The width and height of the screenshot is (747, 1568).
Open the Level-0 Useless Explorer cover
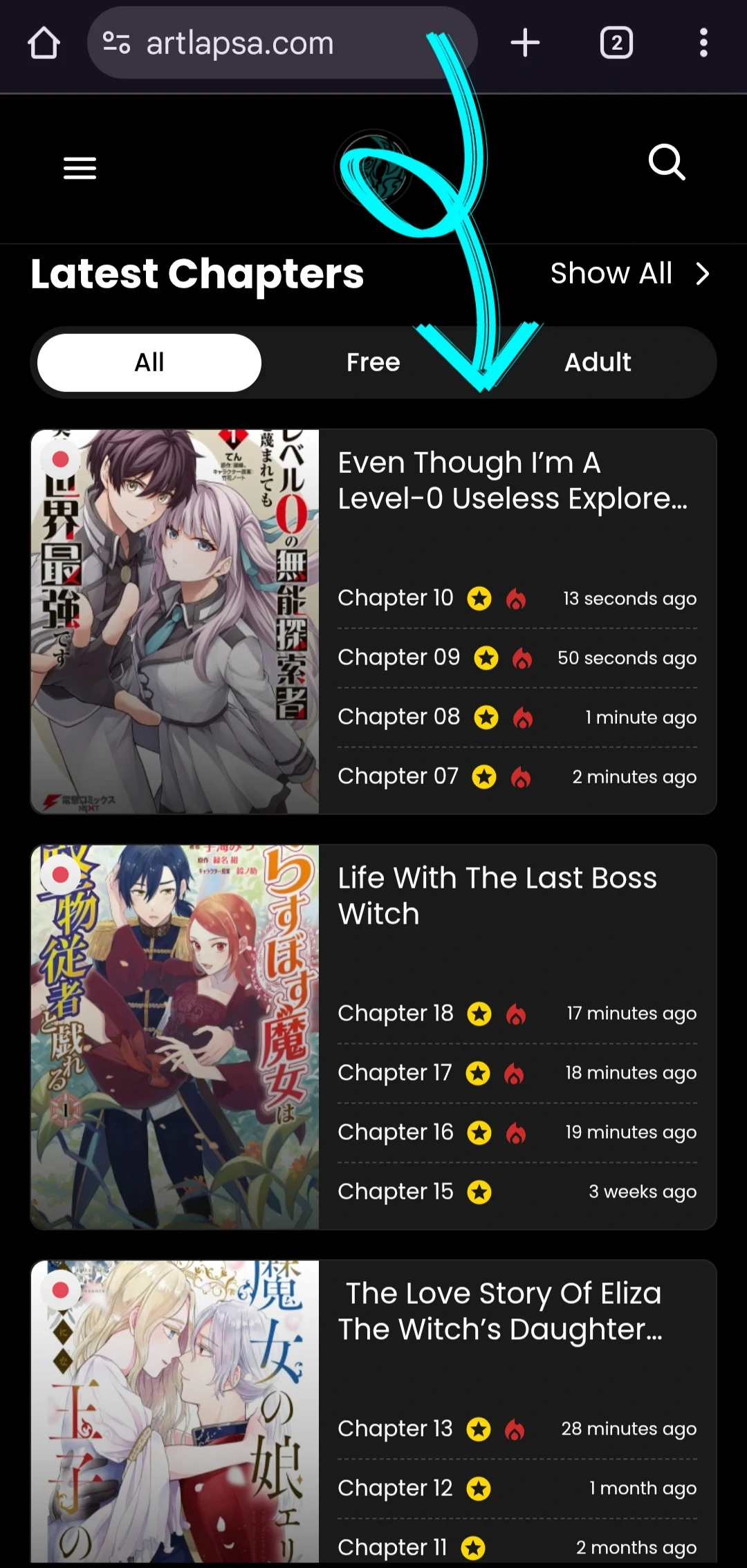click(175, 622)
